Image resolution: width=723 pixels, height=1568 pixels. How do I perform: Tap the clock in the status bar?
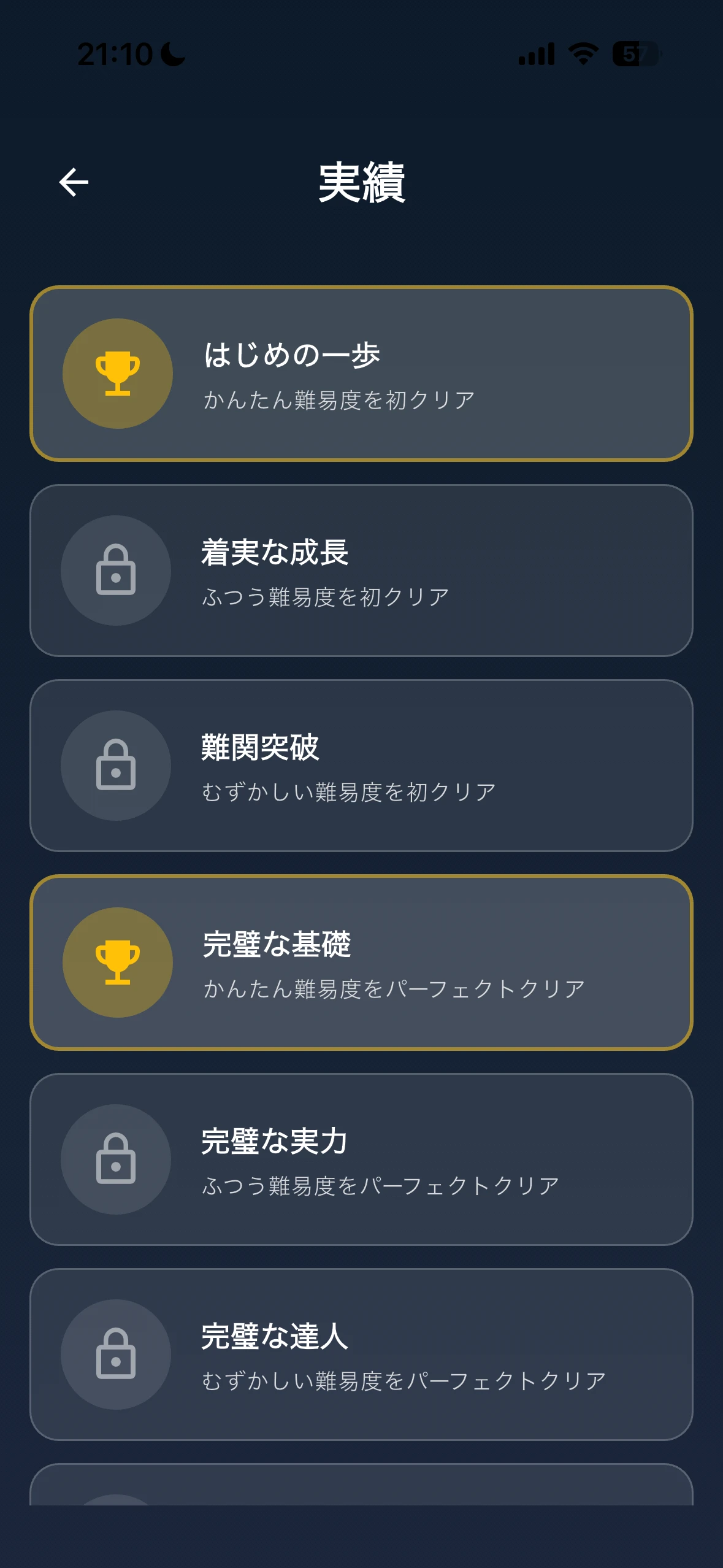113,55
